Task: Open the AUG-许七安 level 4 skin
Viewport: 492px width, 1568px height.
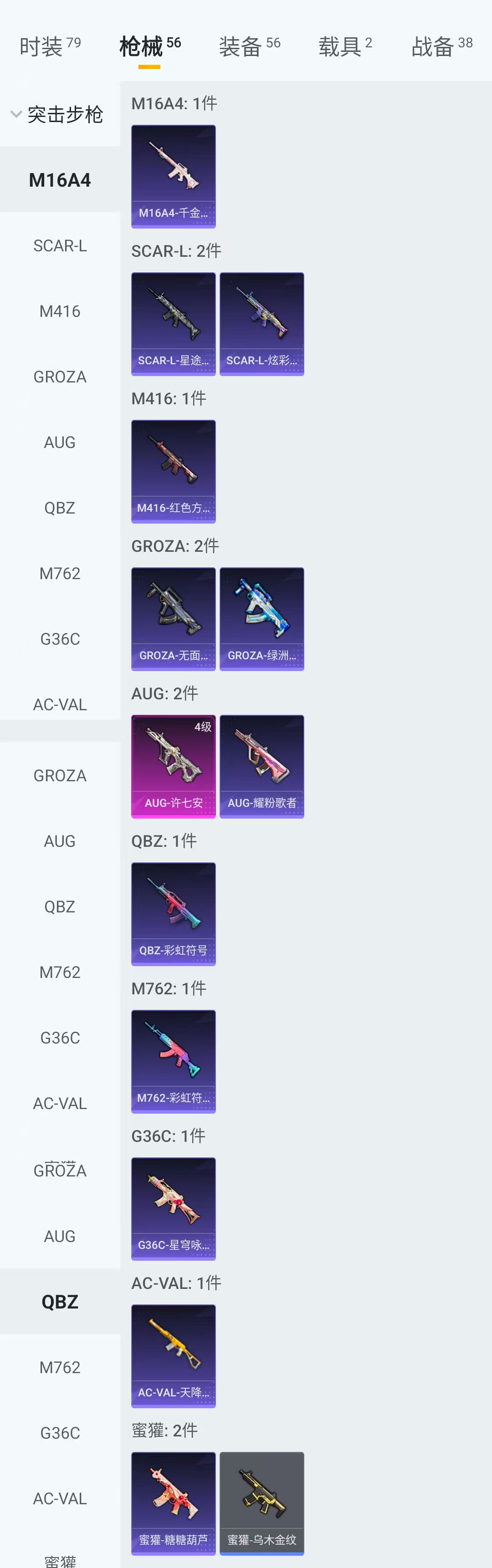Action: click(x=174, y=766)
